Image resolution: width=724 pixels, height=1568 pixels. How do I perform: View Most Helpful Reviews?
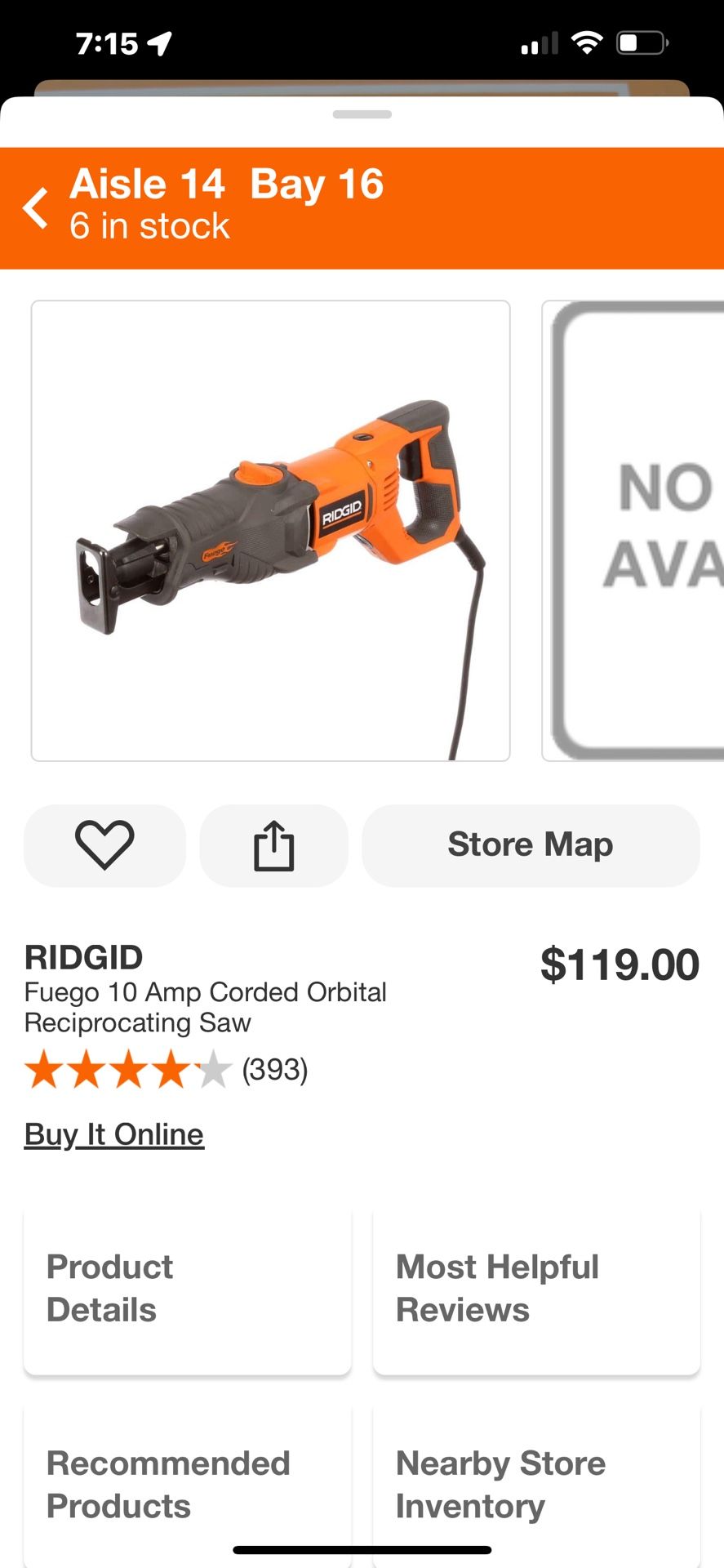(536, 1289)
